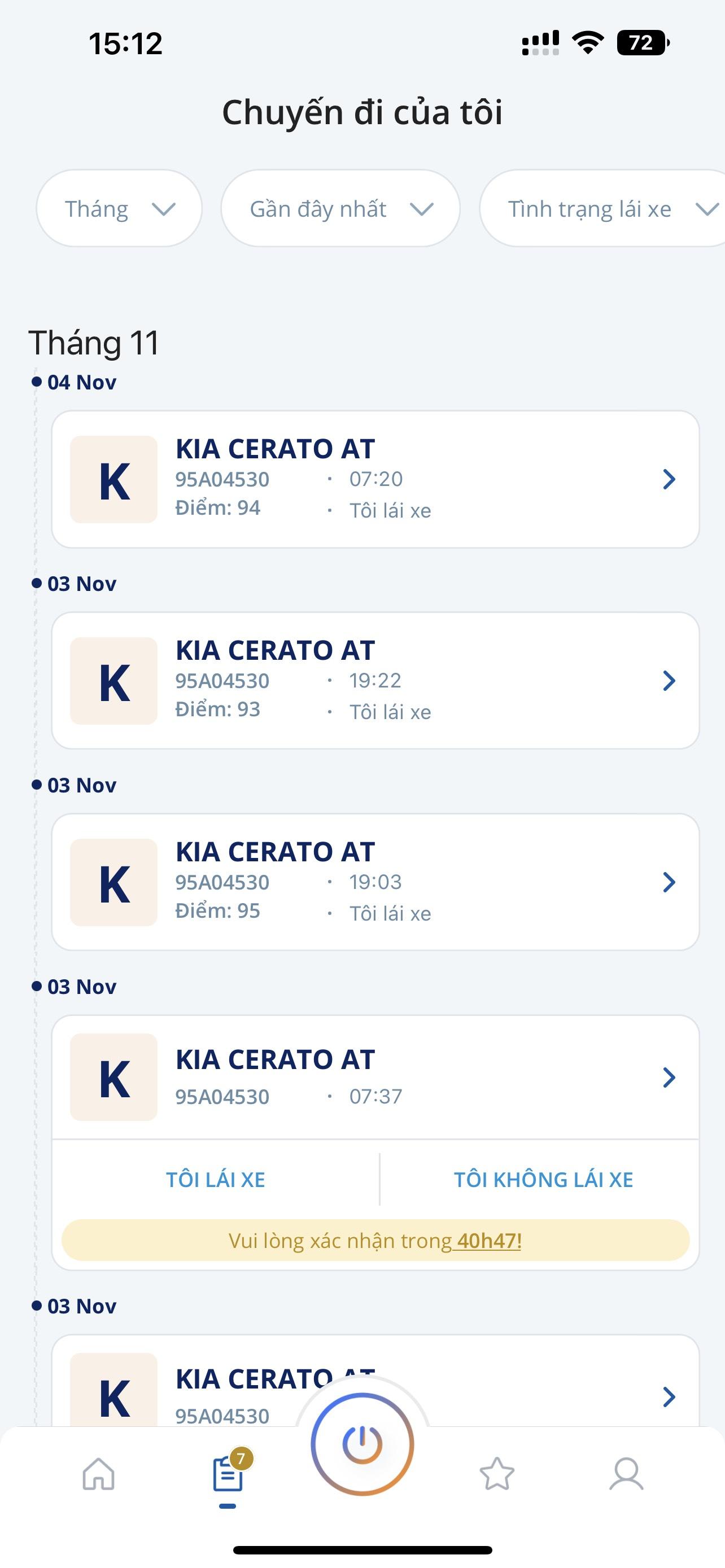The image size is (725, 1568).
Task: Expand the Tình trạng lái xe filter
Action: point(602,209)
